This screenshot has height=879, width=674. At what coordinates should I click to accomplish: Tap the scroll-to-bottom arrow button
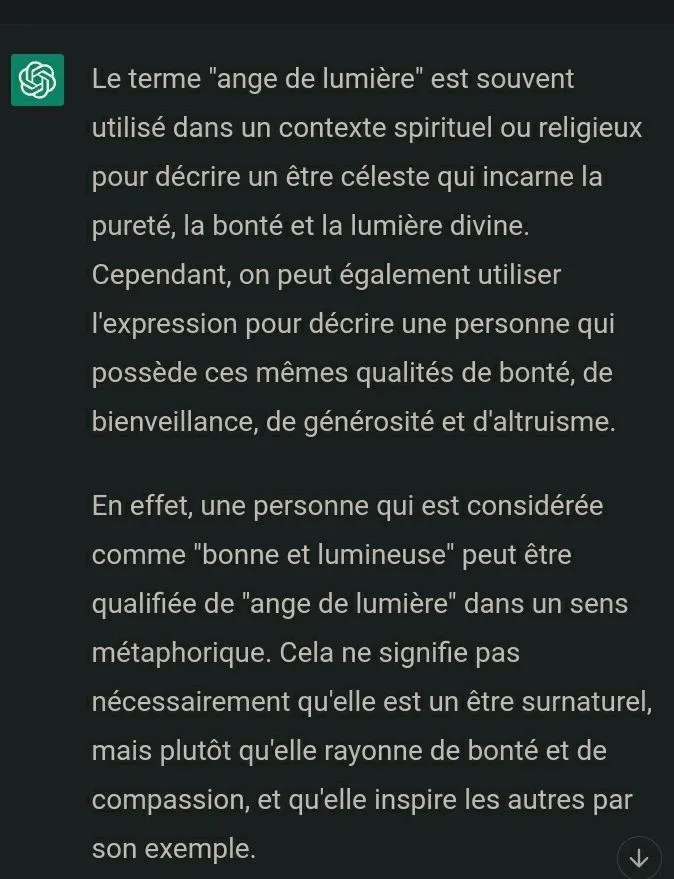pyautogui.click(x=639, y=858)
